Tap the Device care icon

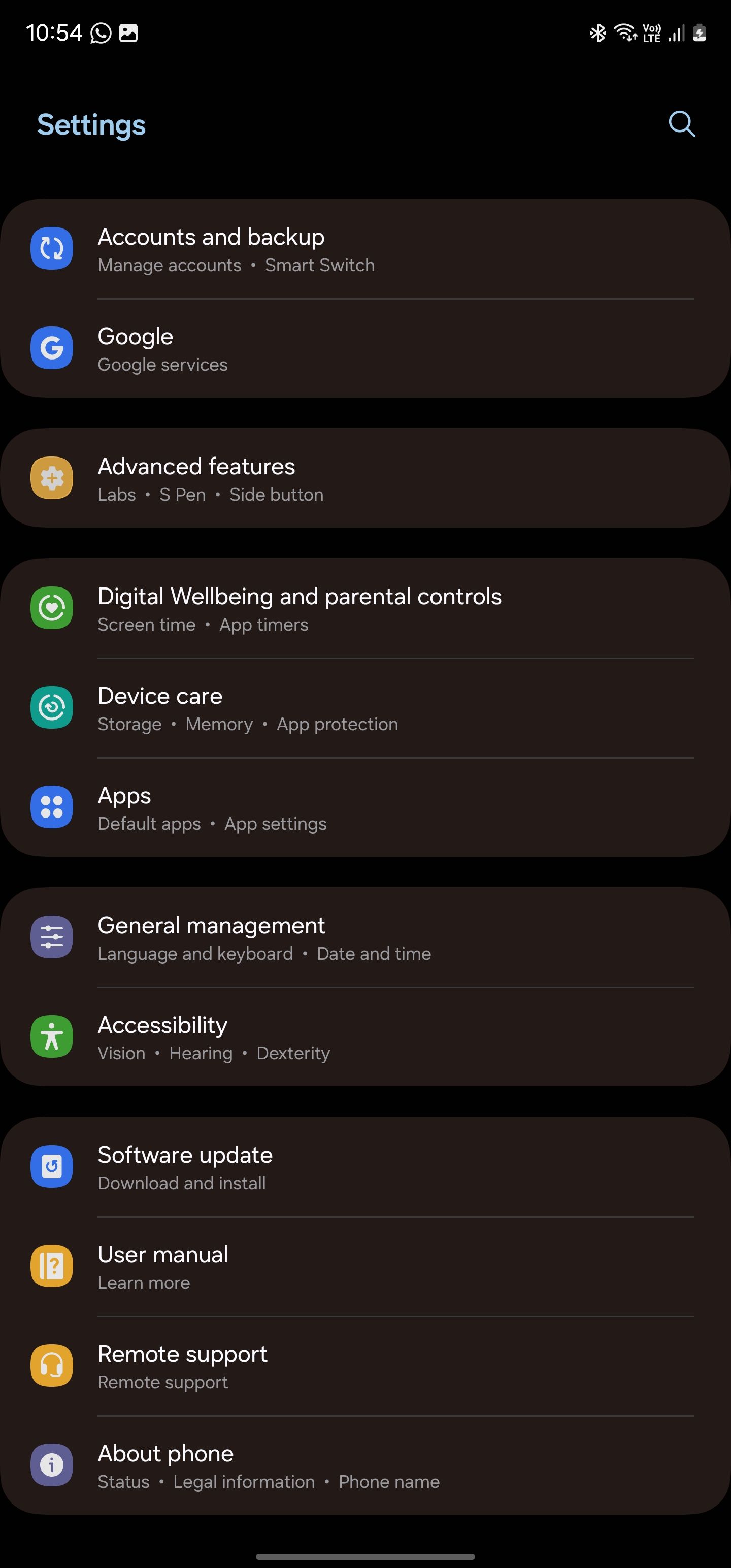pos(52,707)
